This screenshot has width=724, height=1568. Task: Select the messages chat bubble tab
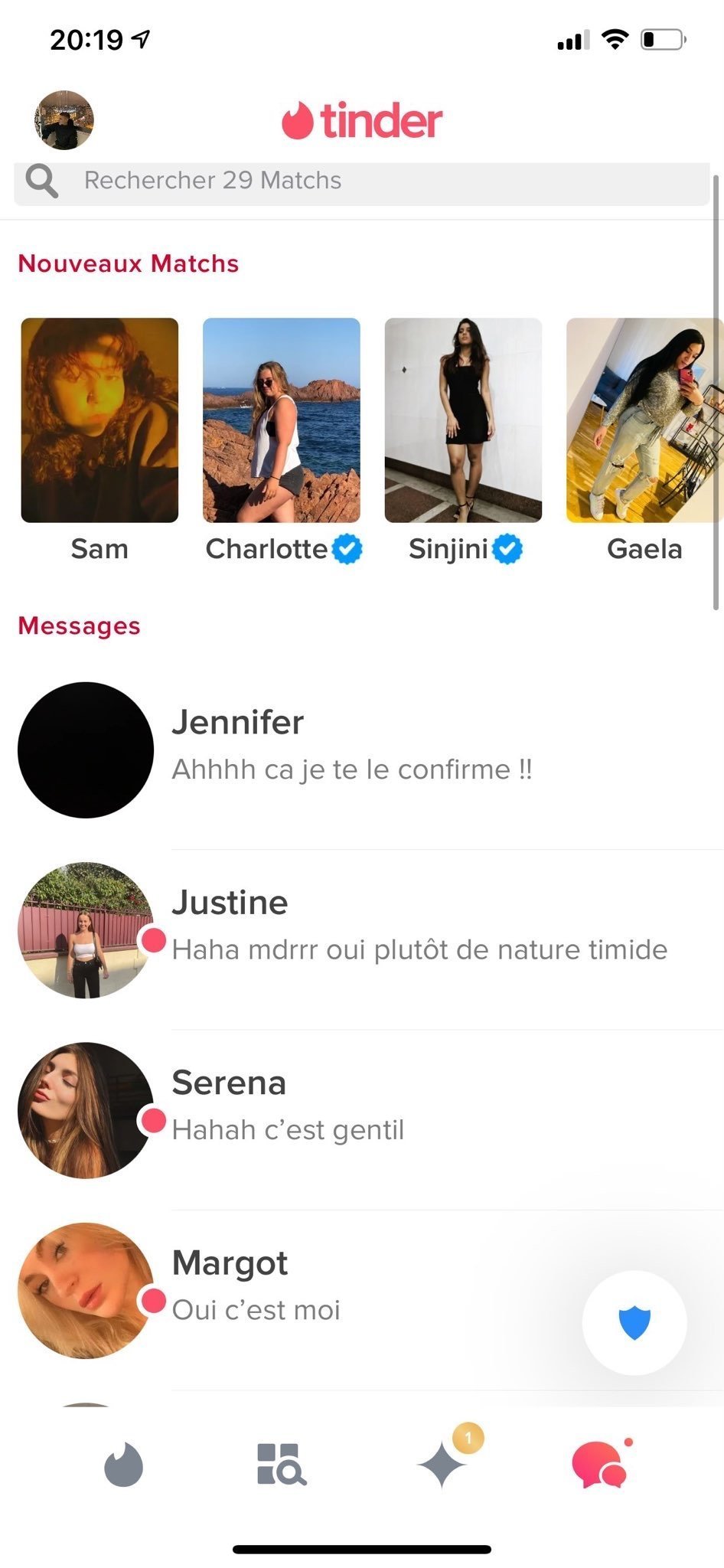click(599, 1465)
